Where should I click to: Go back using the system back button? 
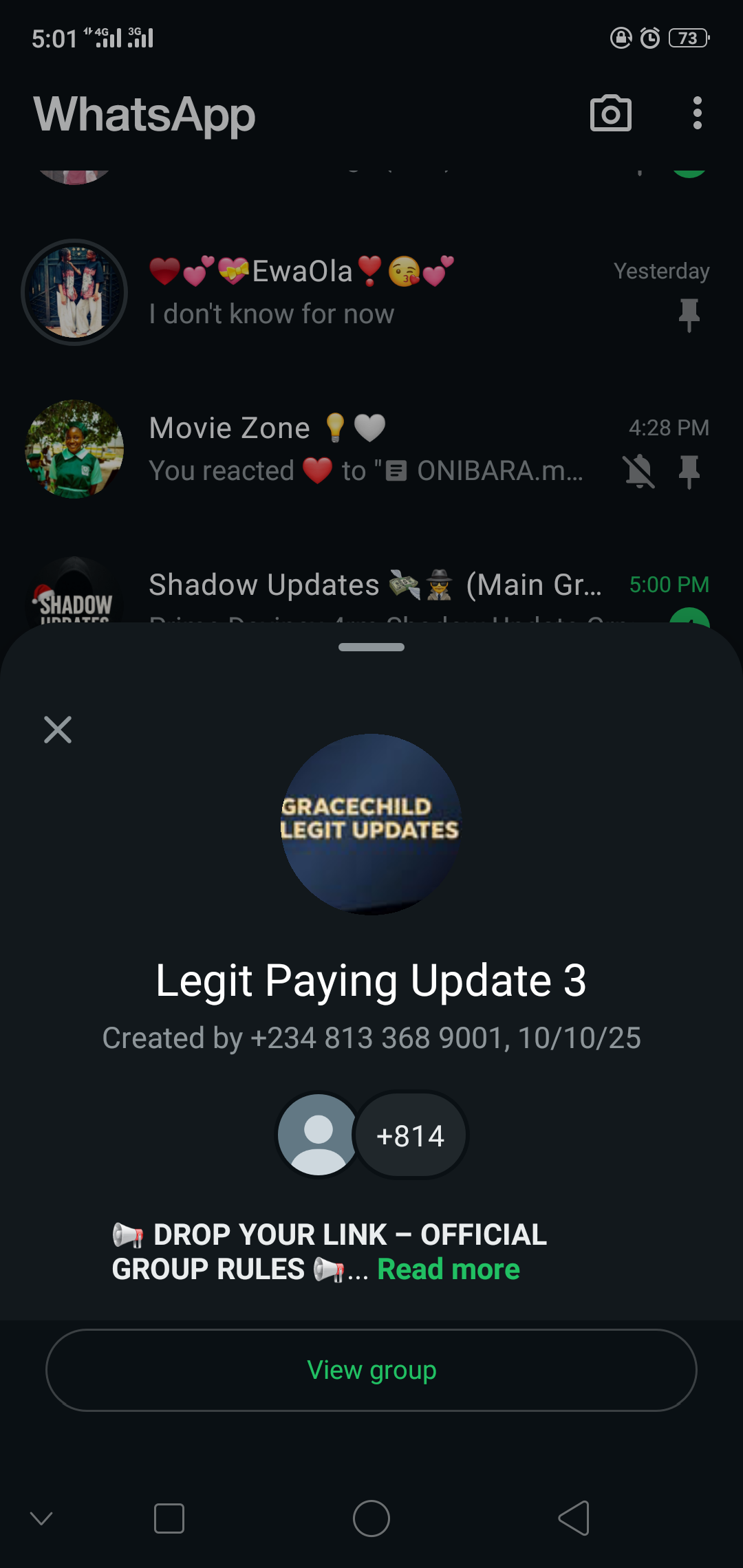point(574,1518)
